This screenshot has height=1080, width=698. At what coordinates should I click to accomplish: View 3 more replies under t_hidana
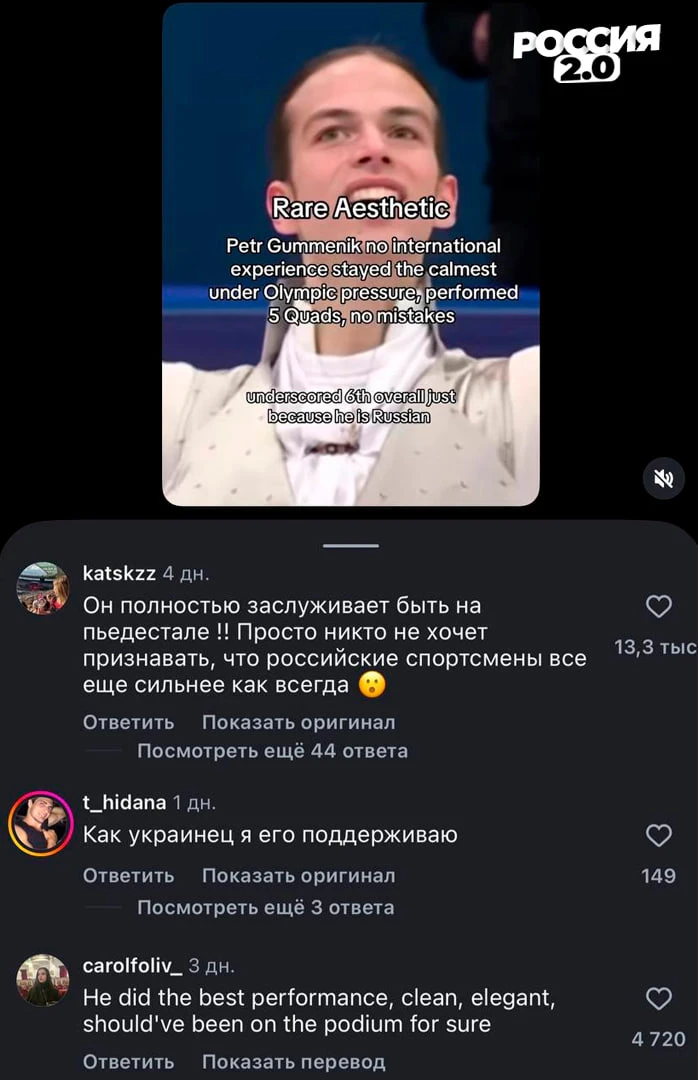[265, 908]
